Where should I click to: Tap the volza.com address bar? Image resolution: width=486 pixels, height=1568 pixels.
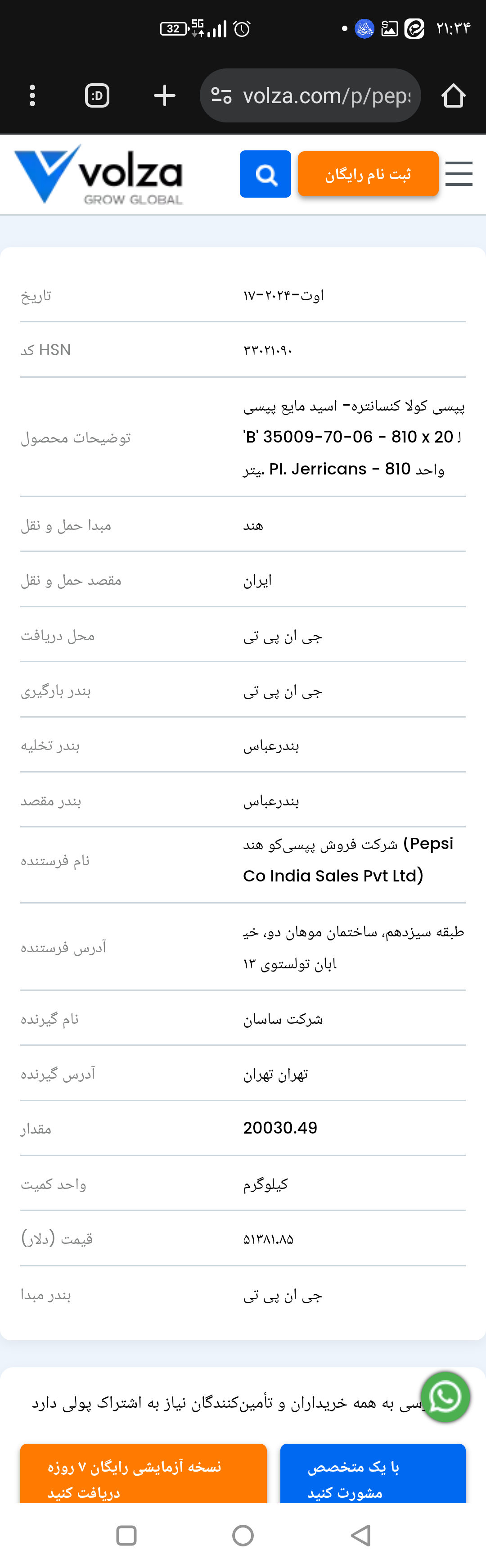[310, 95]
